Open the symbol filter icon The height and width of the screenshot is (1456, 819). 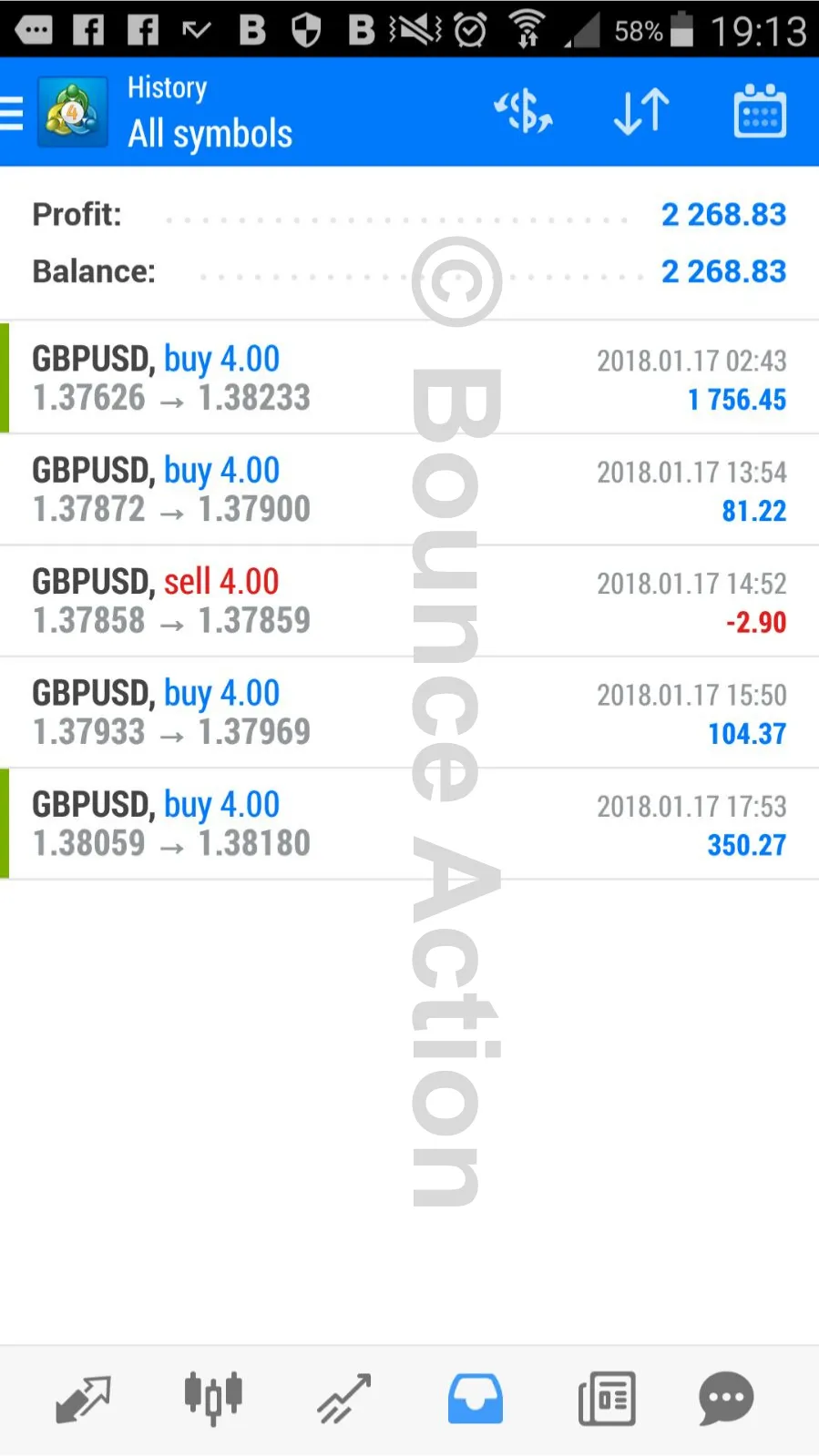(523, 113)
